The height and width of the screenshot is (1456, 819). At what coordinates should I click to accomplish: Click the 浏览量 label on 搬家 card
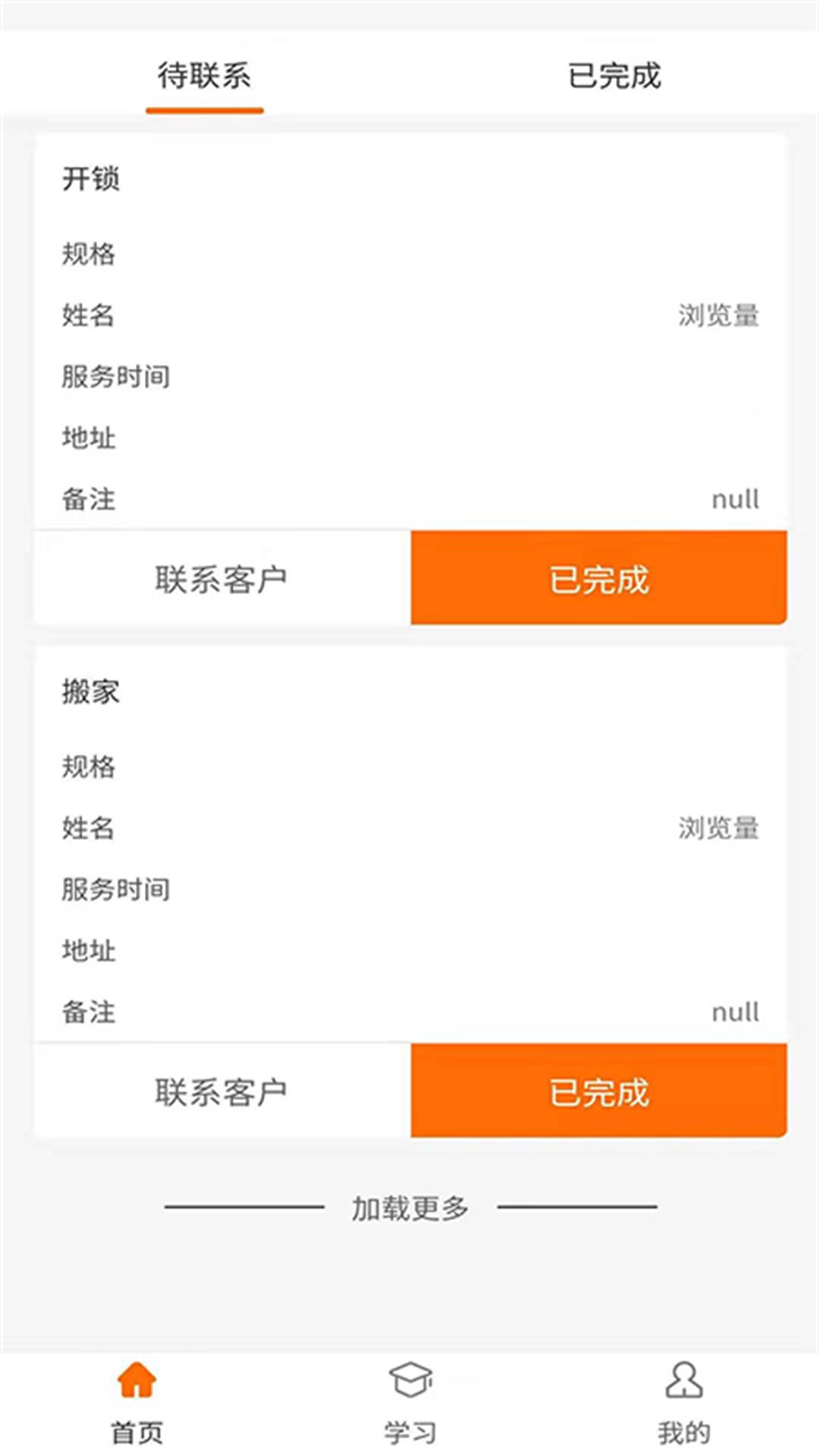pyautogui.click(x=718, y=827)
